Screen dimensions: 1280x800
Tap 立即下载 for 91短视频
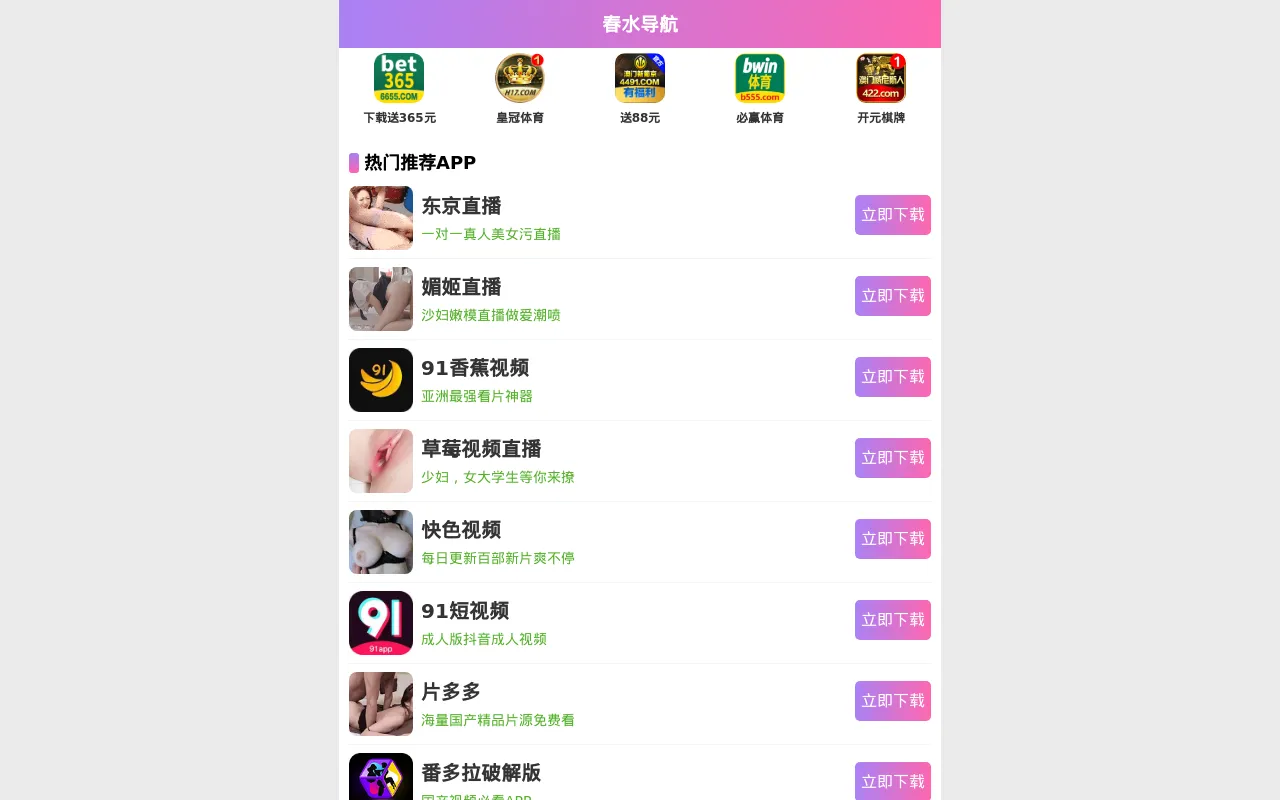[x=892, y=620]
